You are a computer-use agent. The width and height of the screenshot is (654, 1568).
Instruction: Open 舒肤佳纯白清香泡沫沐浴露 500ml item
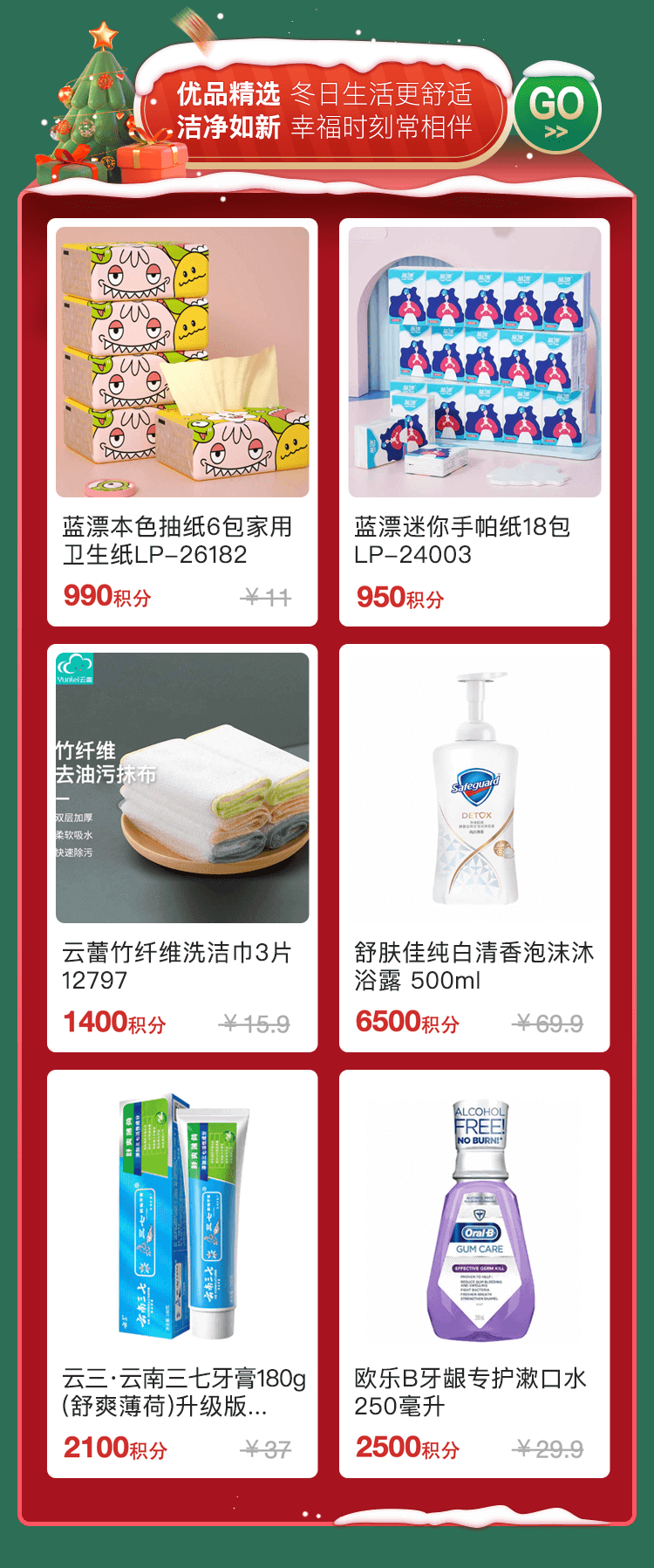click(x=474, y=847)
